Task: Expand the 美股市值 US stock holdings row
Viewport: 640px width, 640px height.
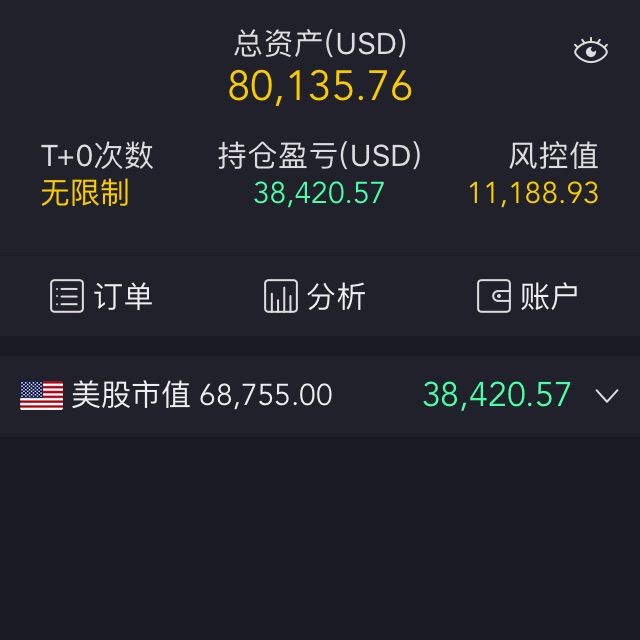Action: click(x=607, y=396)
